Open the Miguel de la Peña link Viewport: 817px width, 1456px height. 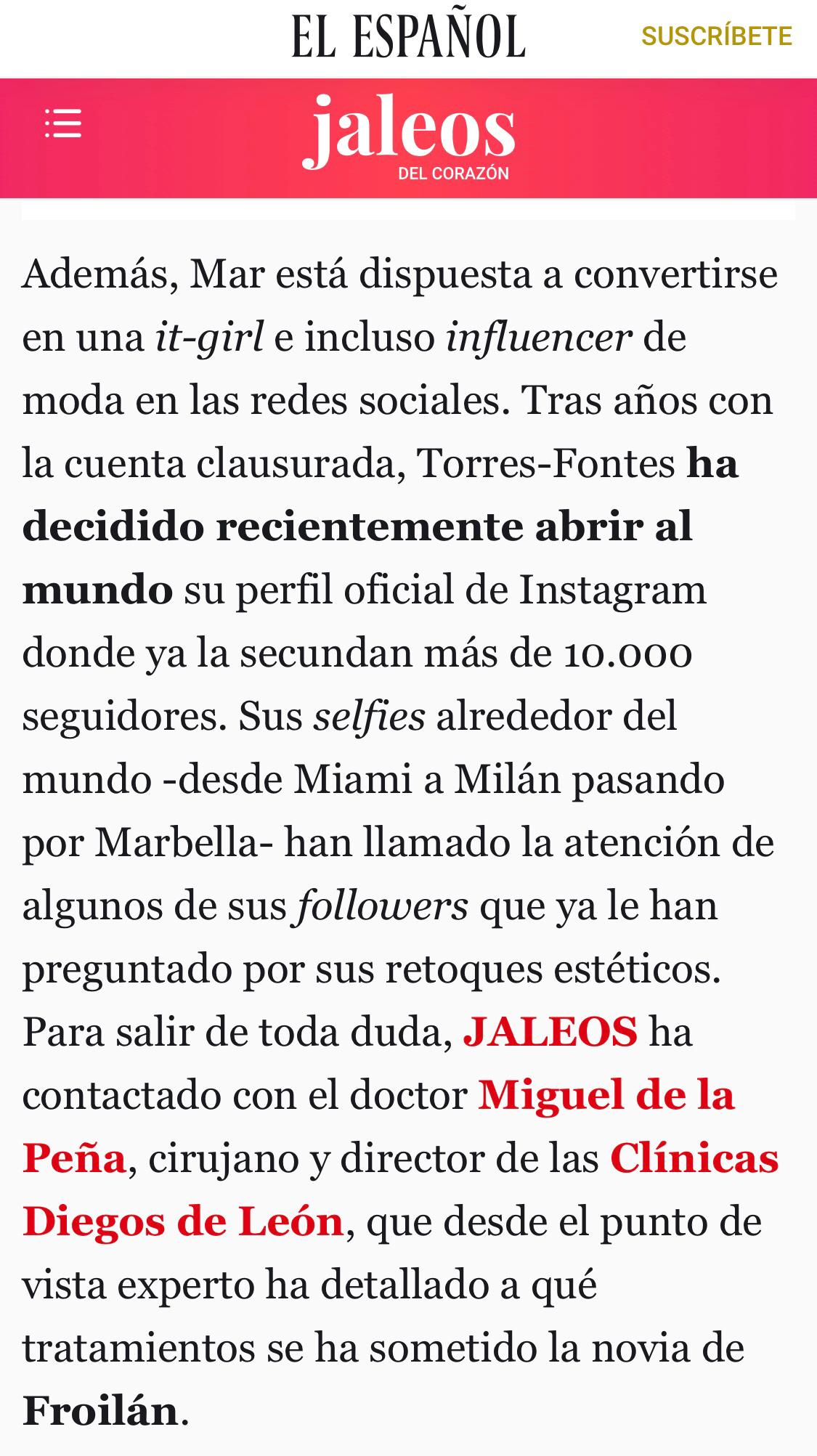click(x=606, y=1094)
